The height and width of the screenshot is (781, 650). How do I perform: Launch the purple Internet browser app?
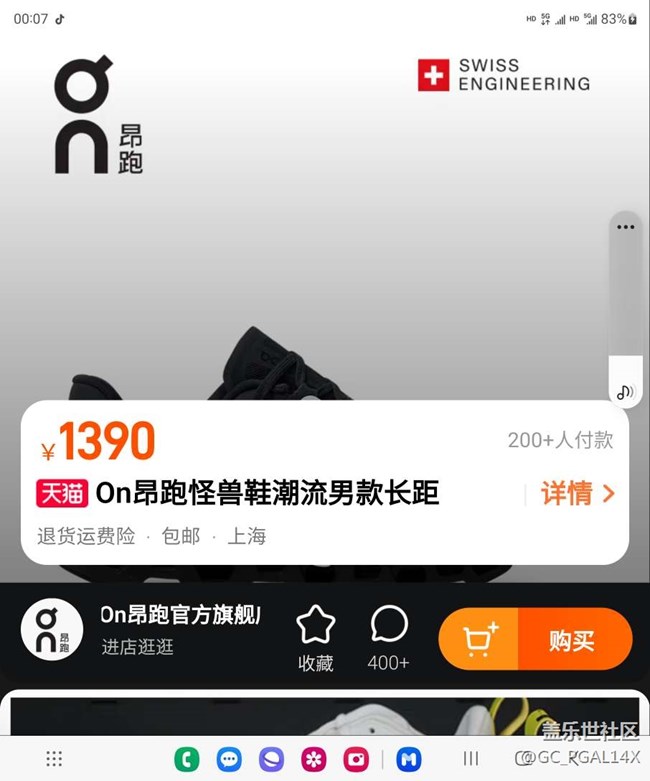(272, 759)
